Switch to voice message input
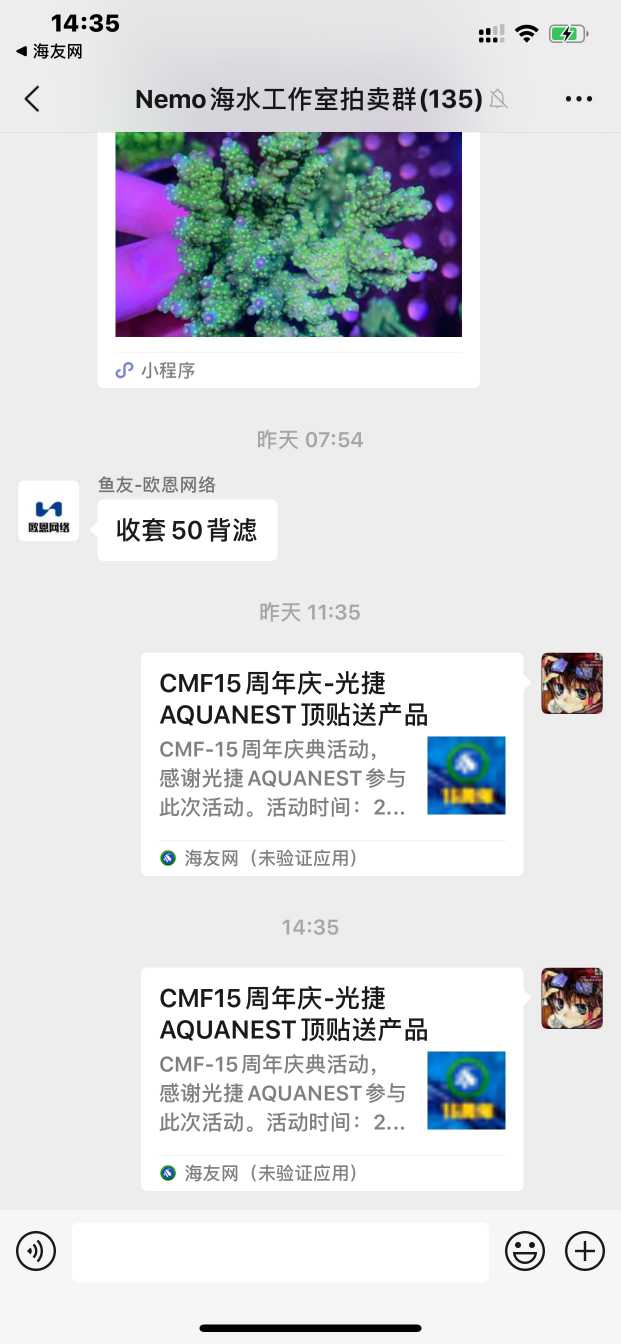Viewport: 621px width, 1344px height. coord(36,1251)
